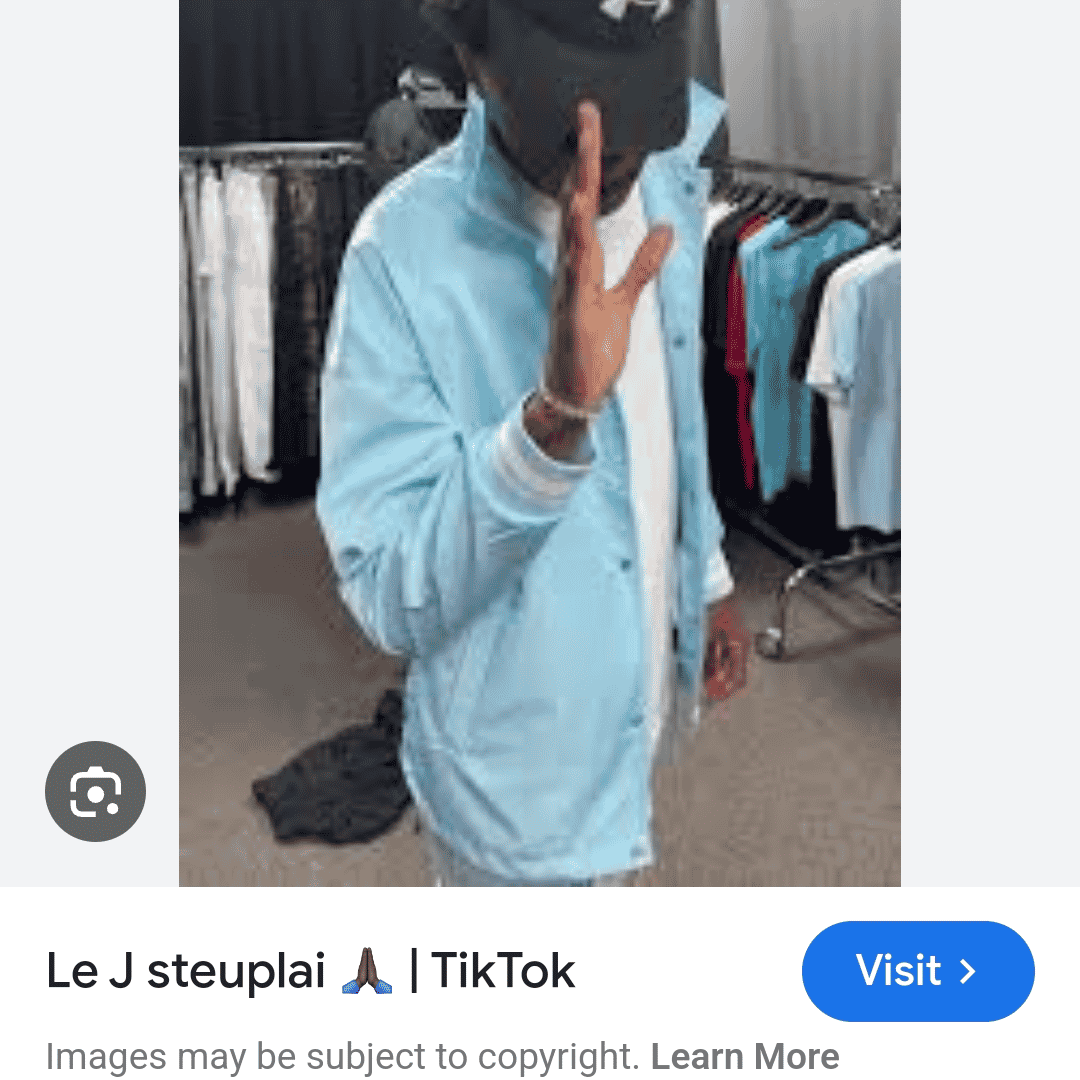Open the Learn More copyright link
Screen dimensions: 1080x1080
click(744, 1056)
